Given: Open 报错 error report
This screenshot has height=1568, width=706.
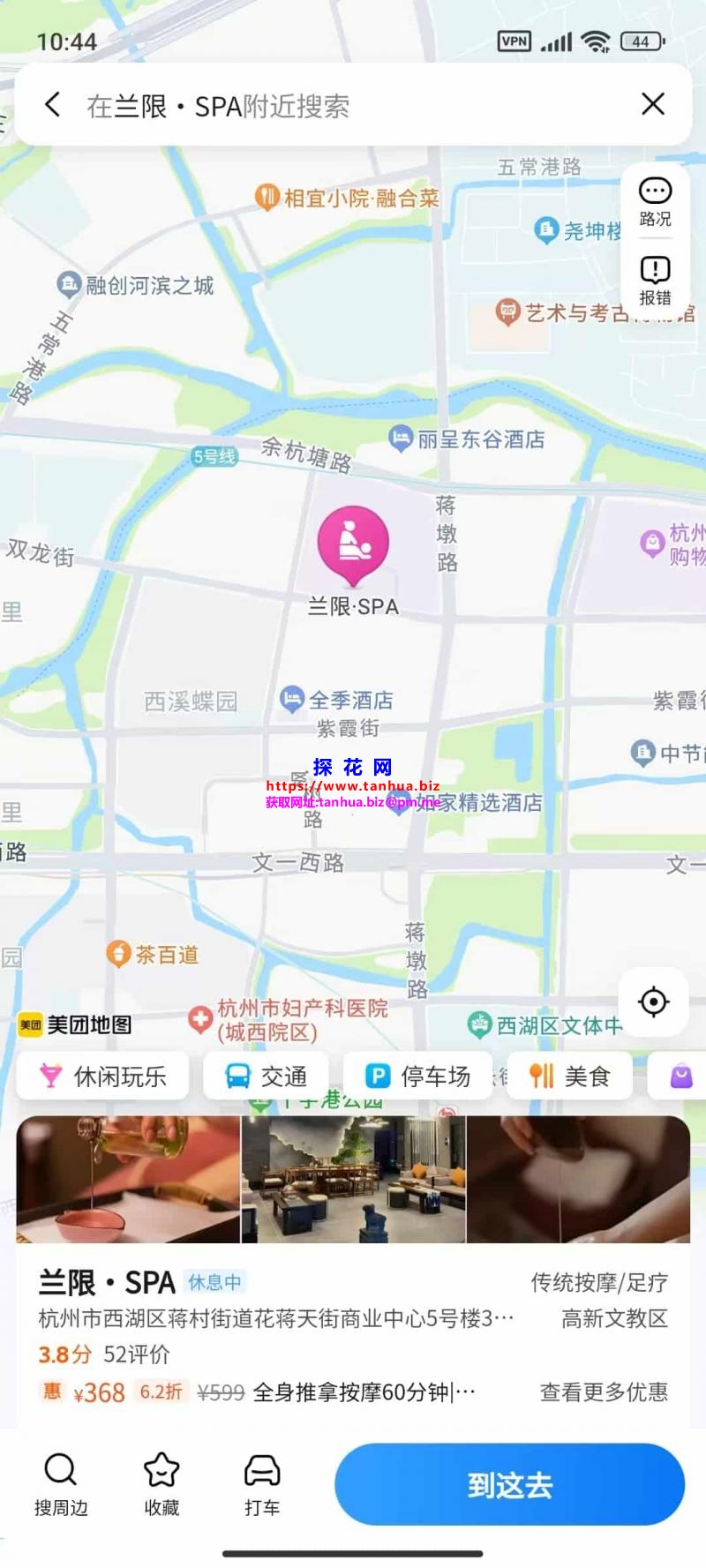Looking at the screenshot, I should pos(655,280).
